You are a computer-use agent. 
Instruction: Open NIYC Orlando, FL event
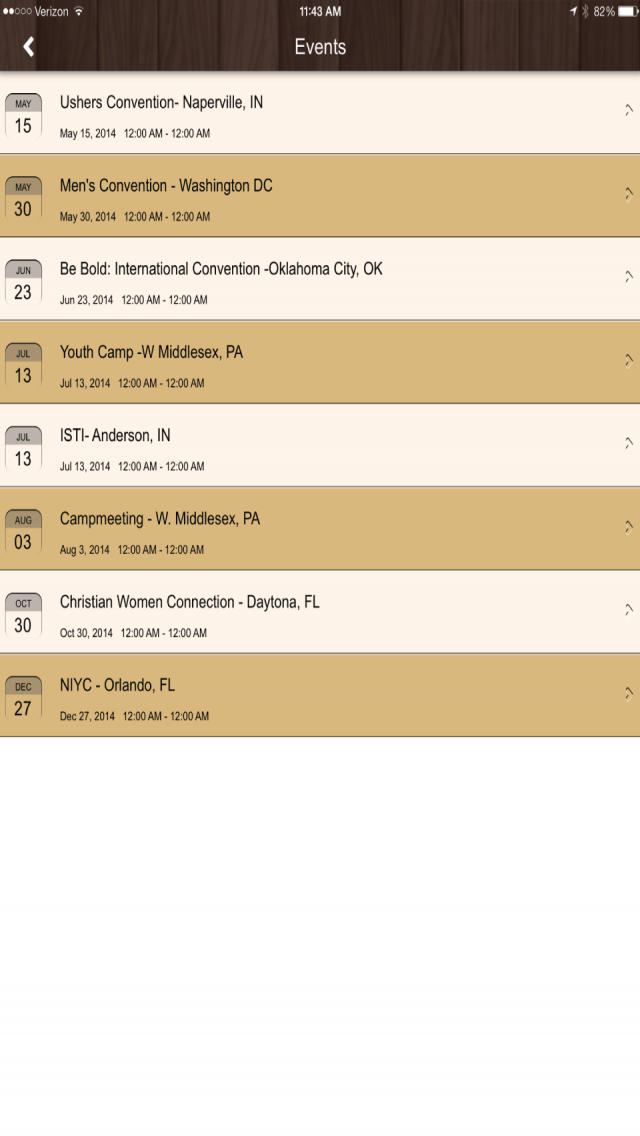pos(320,696)
